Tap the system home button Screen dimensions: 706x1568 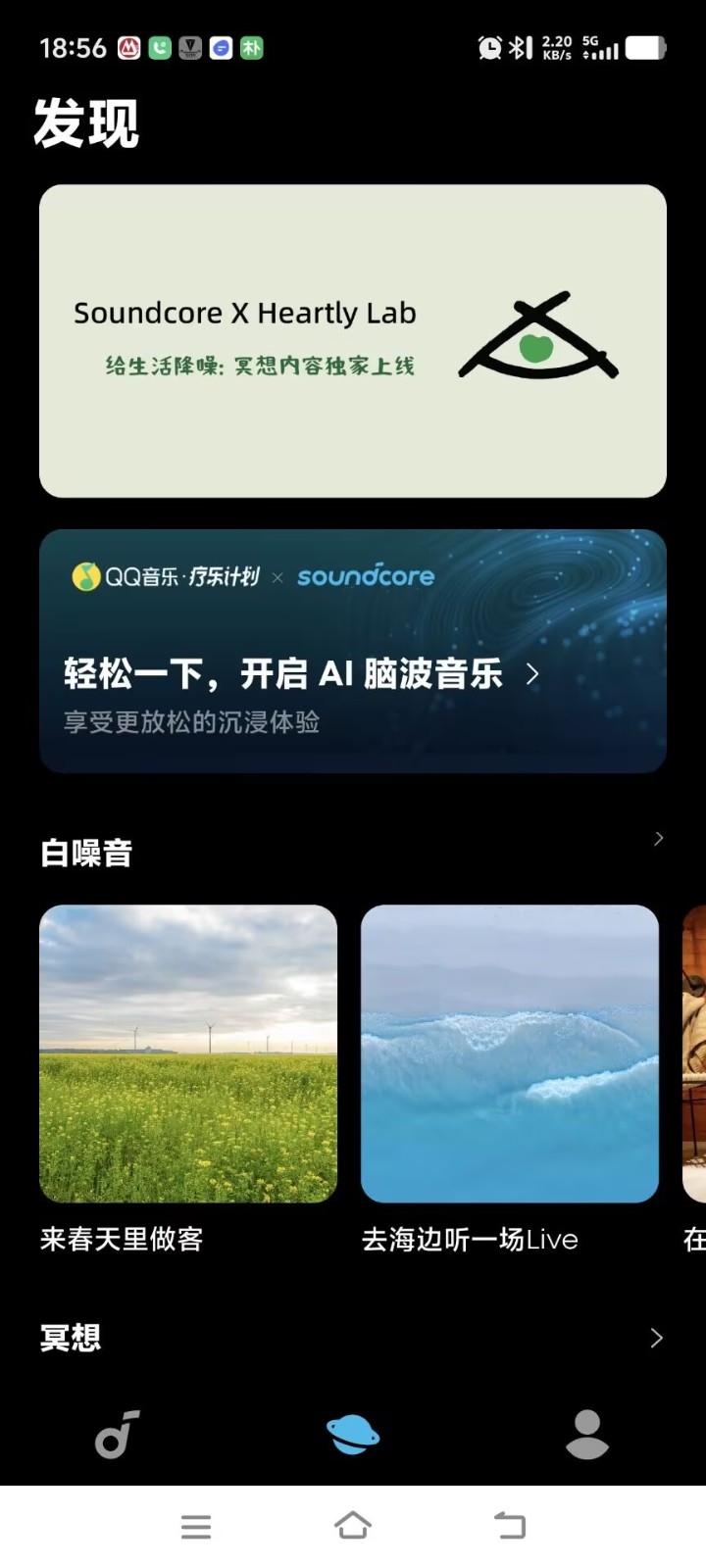(x=353, y=1526)
